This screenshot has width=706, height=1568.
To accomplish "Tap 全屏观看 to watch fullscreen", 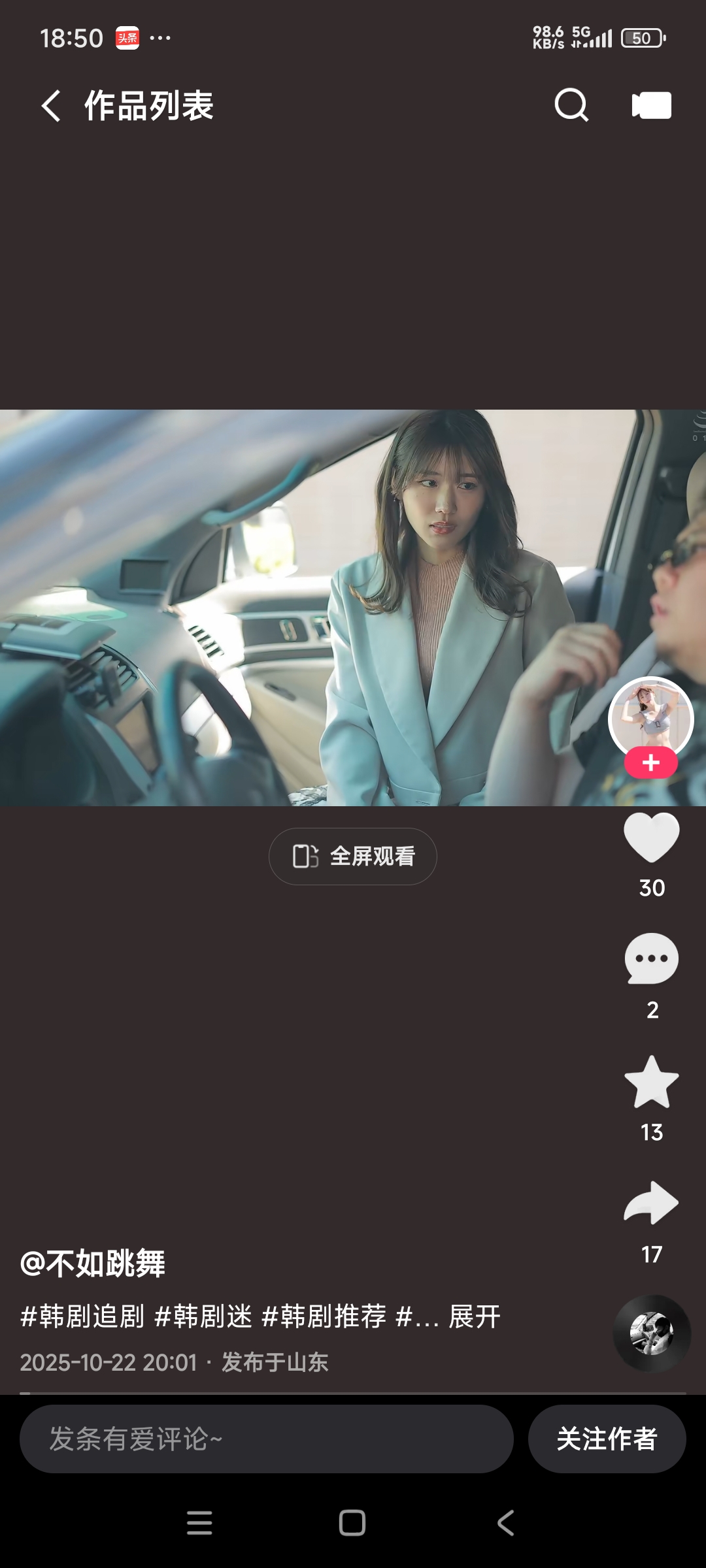I will coord(353,856).
